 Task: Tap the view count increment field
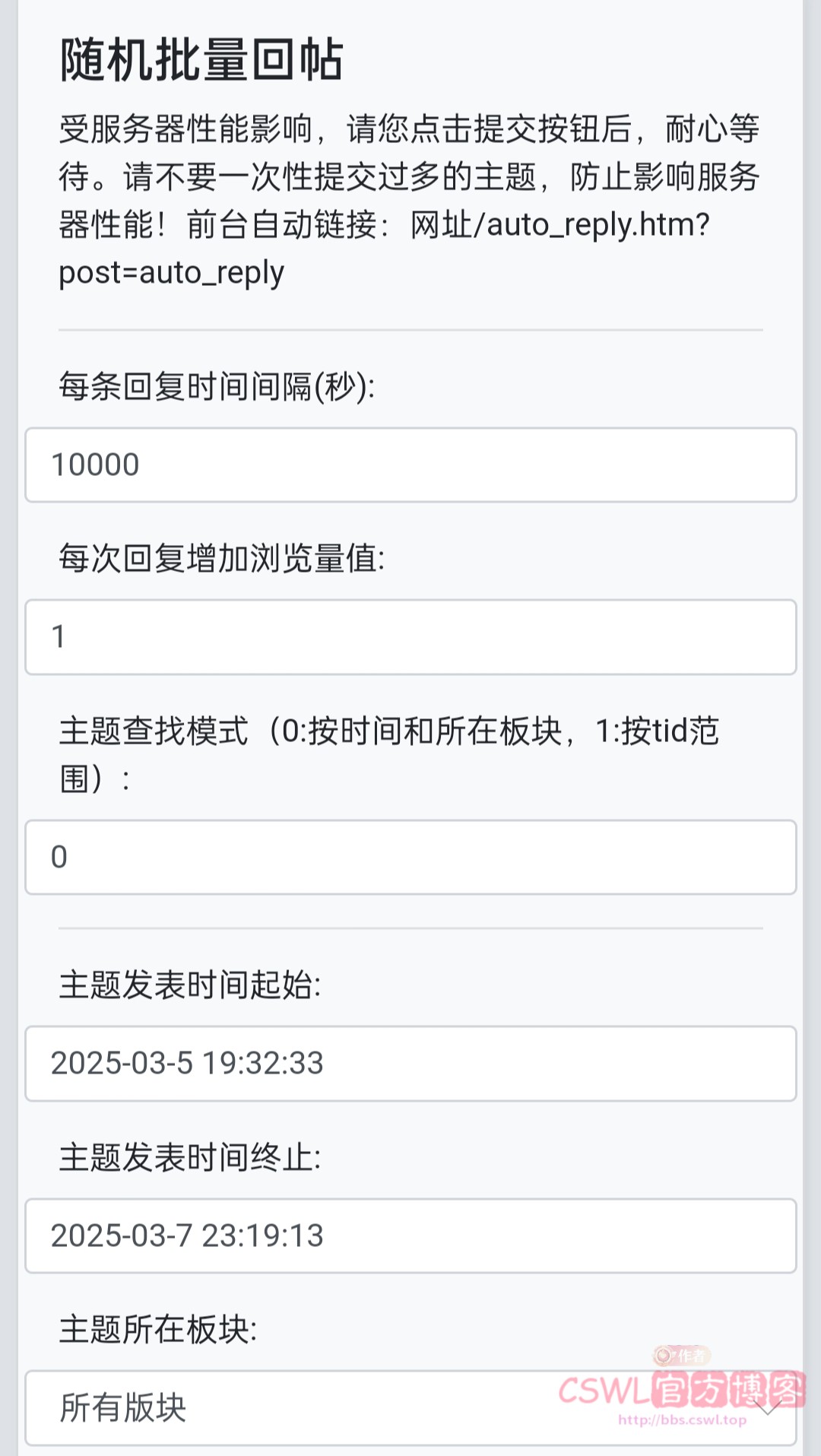(x=410, y=637)
